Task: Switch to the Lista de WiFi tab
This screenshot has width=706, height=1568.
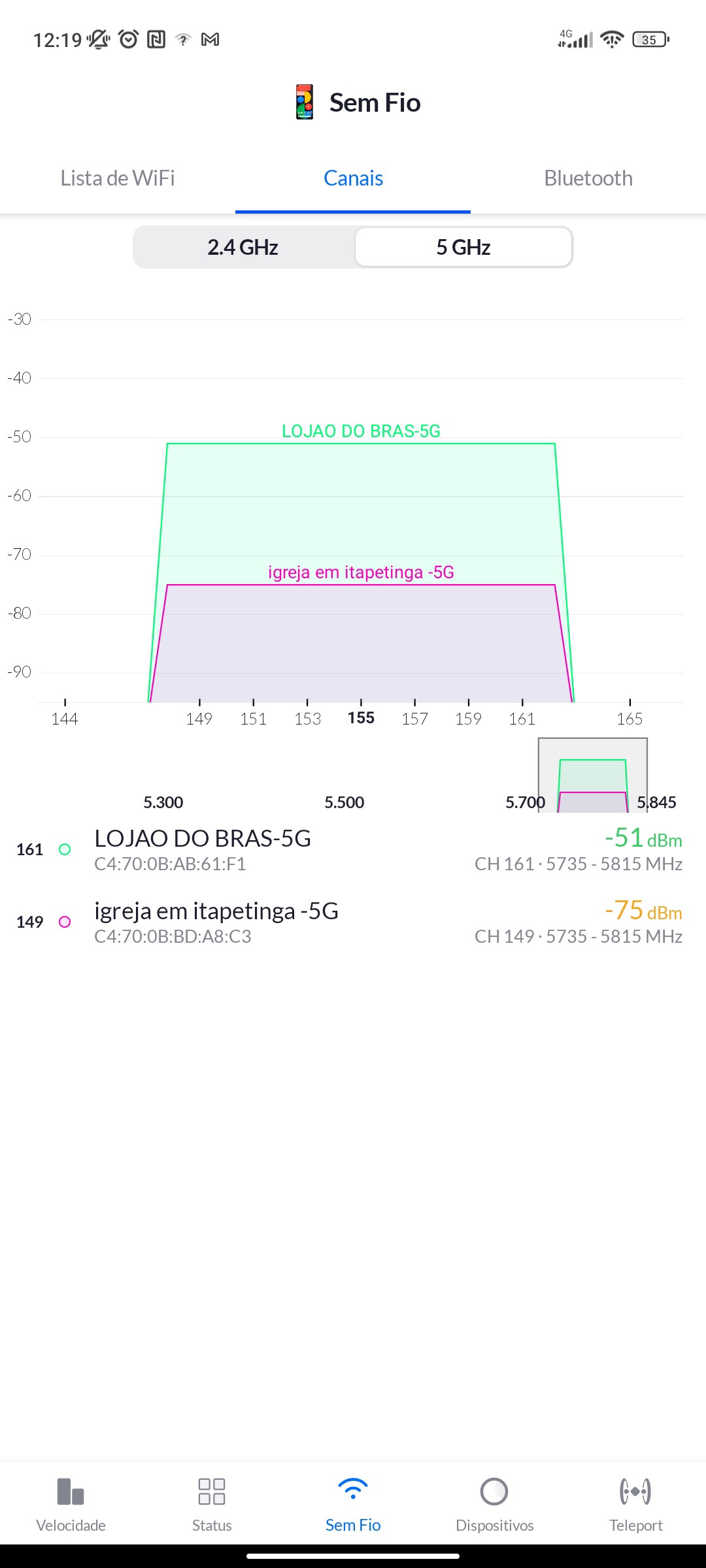Action: point(118,178)
